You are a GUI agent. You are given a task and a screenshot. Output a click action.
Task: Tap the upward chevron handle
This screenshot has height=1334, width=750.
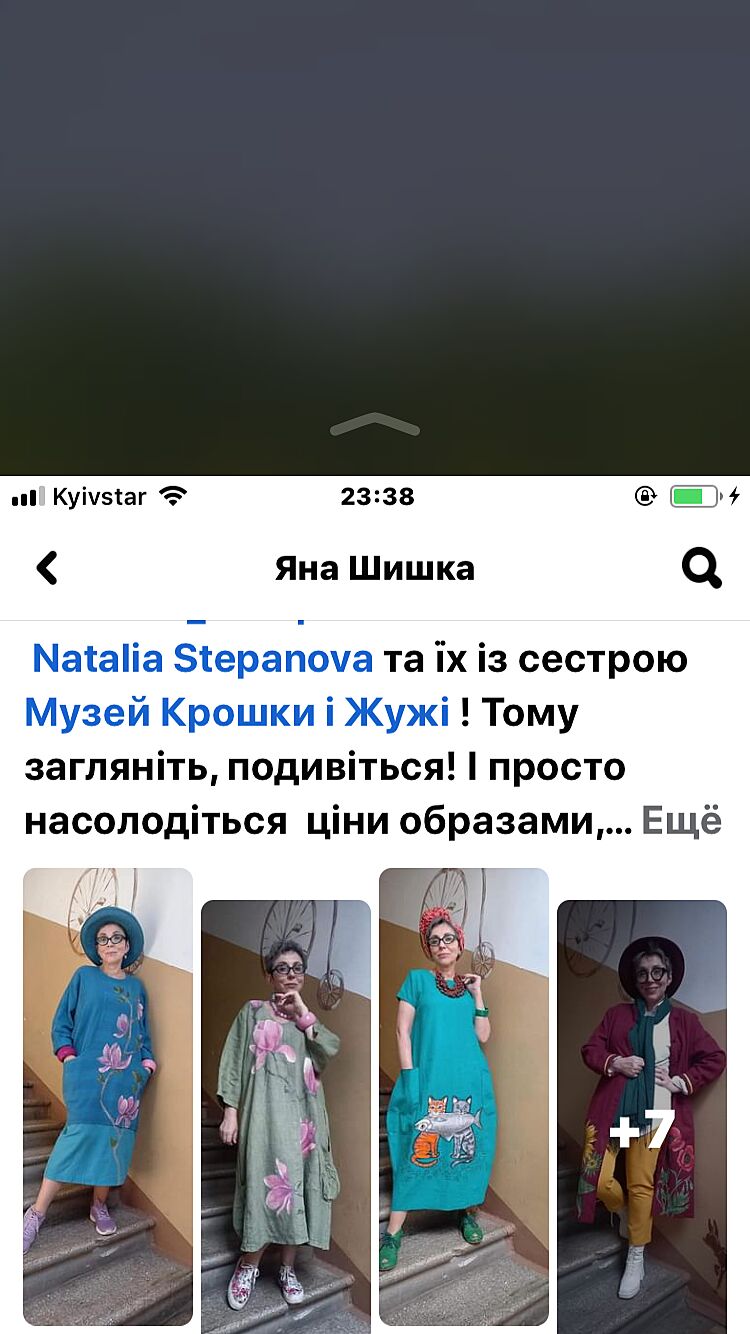[375, 425]
